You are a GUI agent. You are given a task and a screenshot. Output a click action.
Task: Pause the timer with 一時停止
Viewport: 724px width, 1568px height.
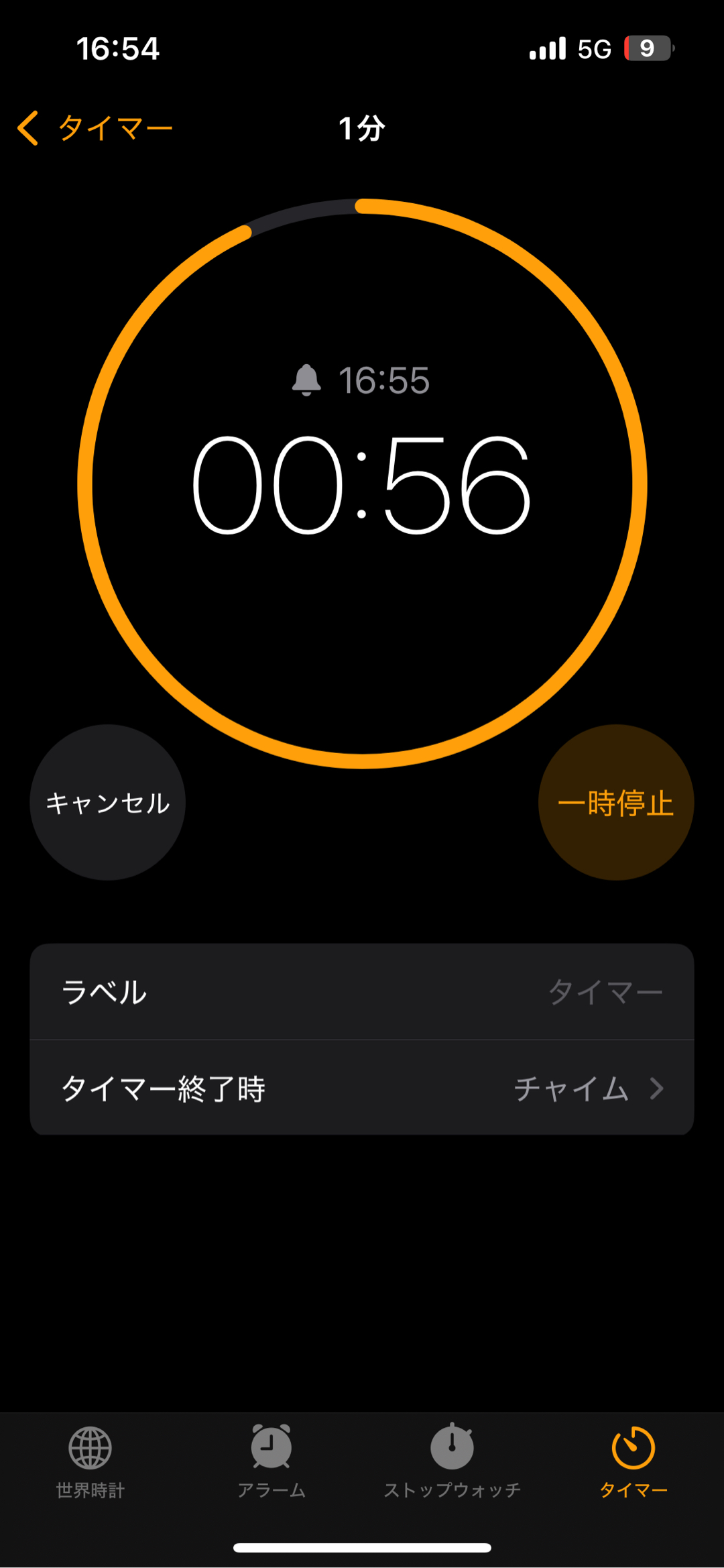point(615,802)
